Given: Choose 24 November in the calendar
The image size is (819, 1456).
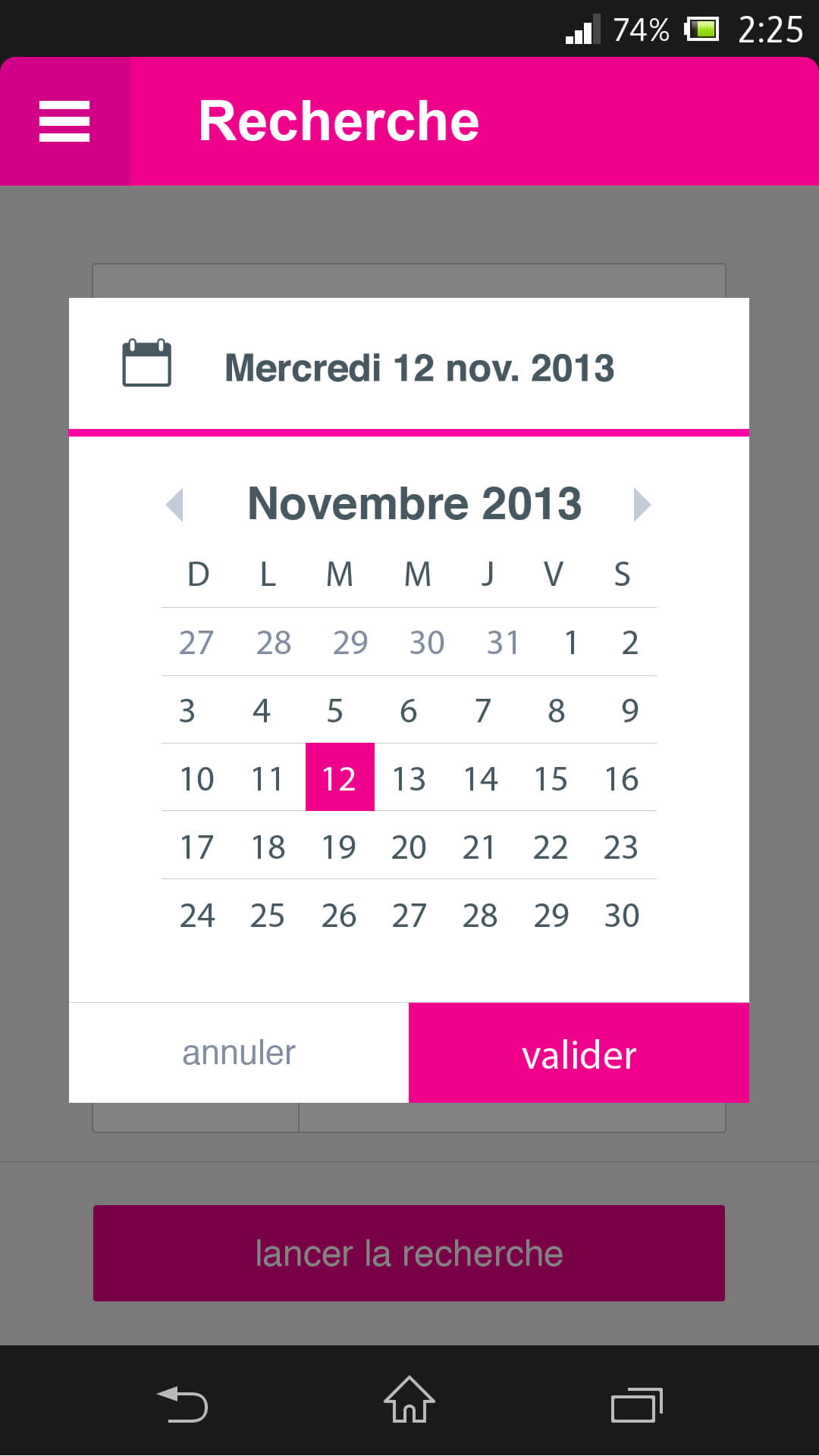Looking at the screenshot, I should (x=197, y=916).
